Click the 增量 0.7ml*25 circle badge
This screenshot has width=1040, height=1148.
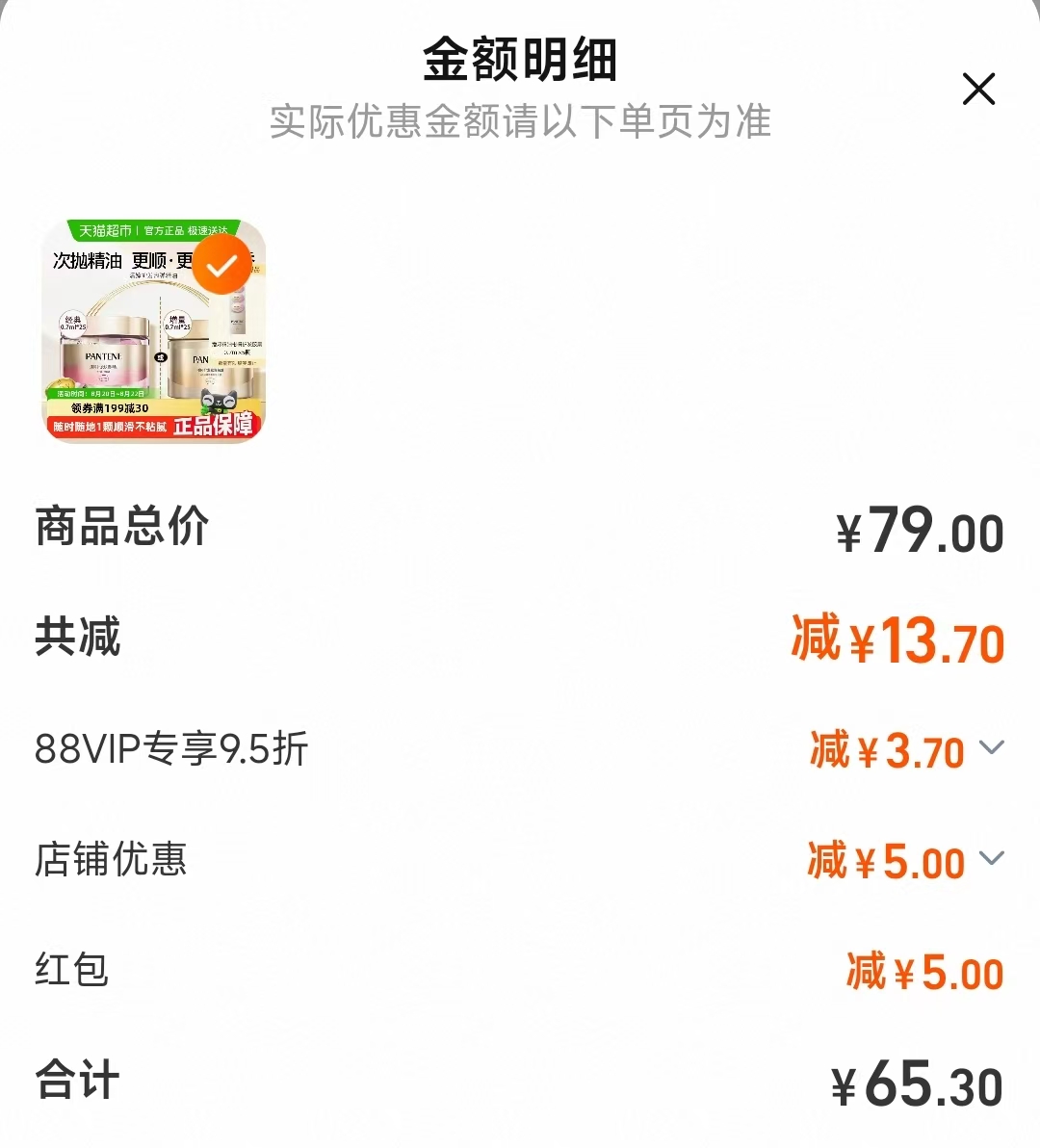point(178,323)
